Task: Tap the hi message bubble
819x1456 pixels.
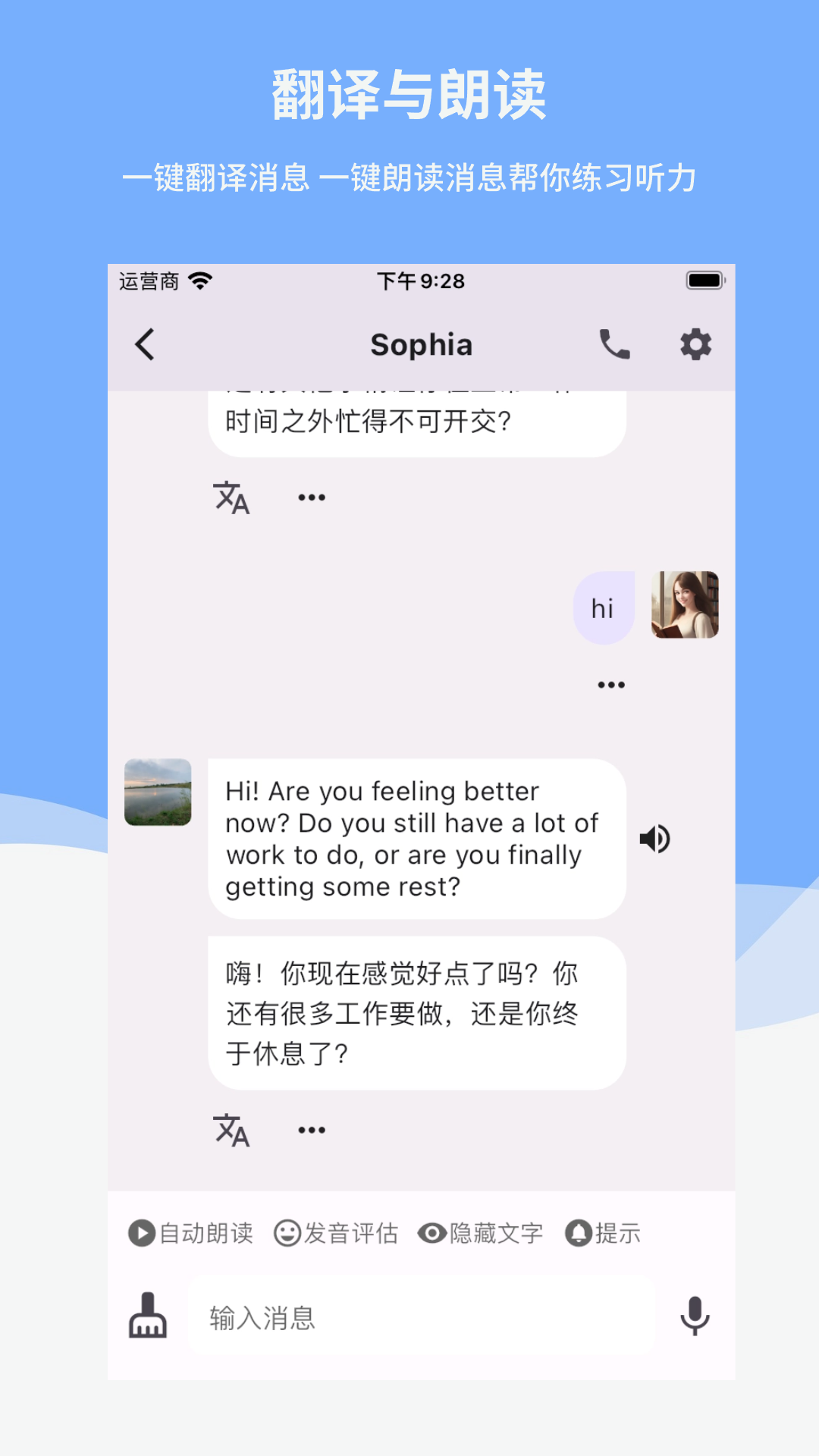Action: point(603,606)
